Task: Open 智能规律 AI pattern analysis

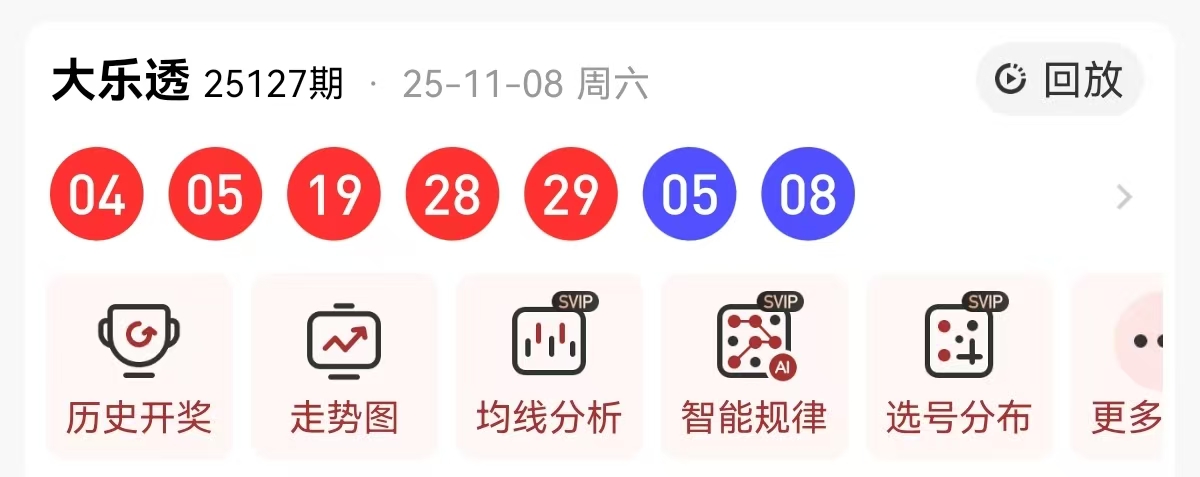Action: [754, 367]
